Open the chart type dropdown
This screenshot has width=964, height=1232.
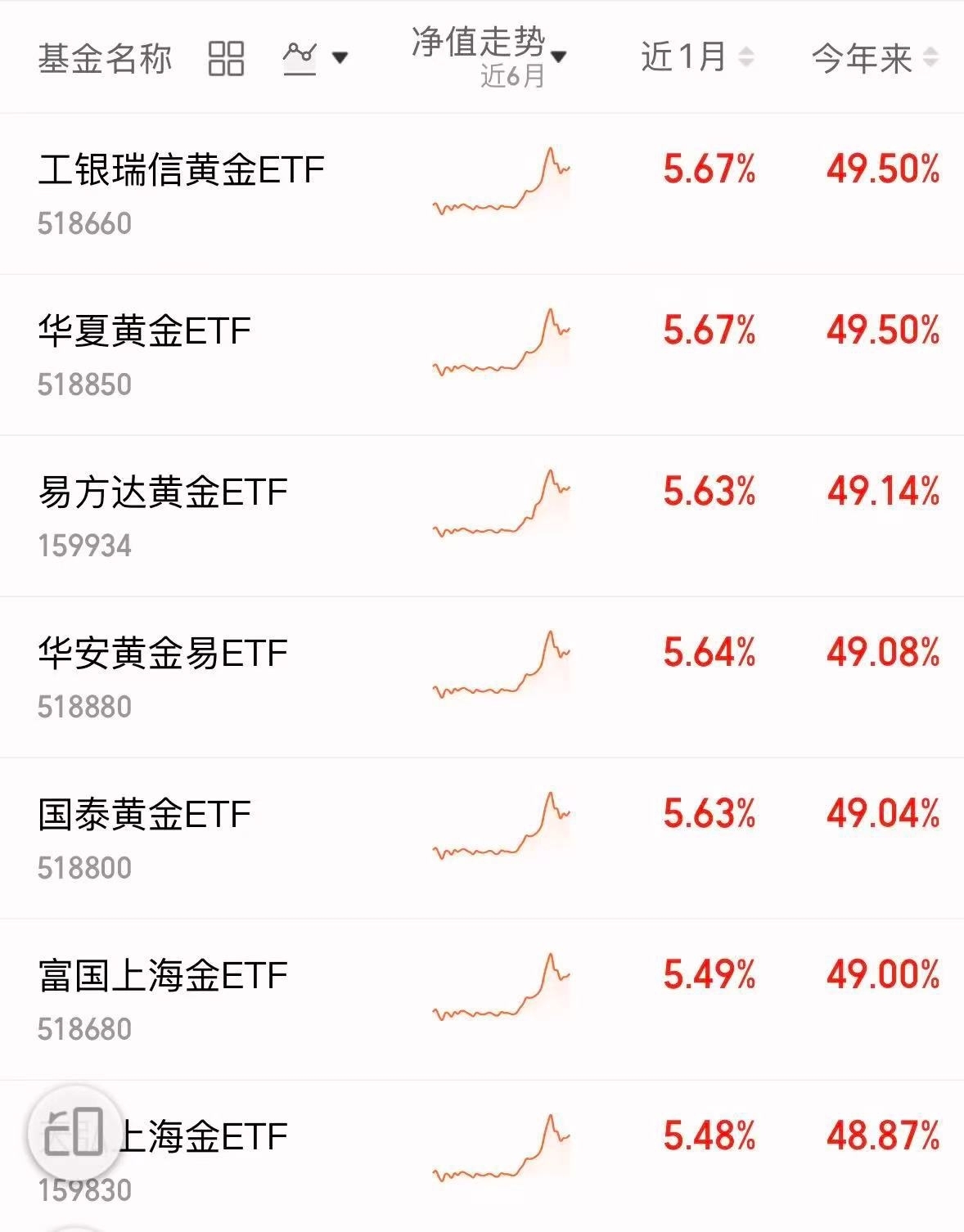[x=315, y=57]
